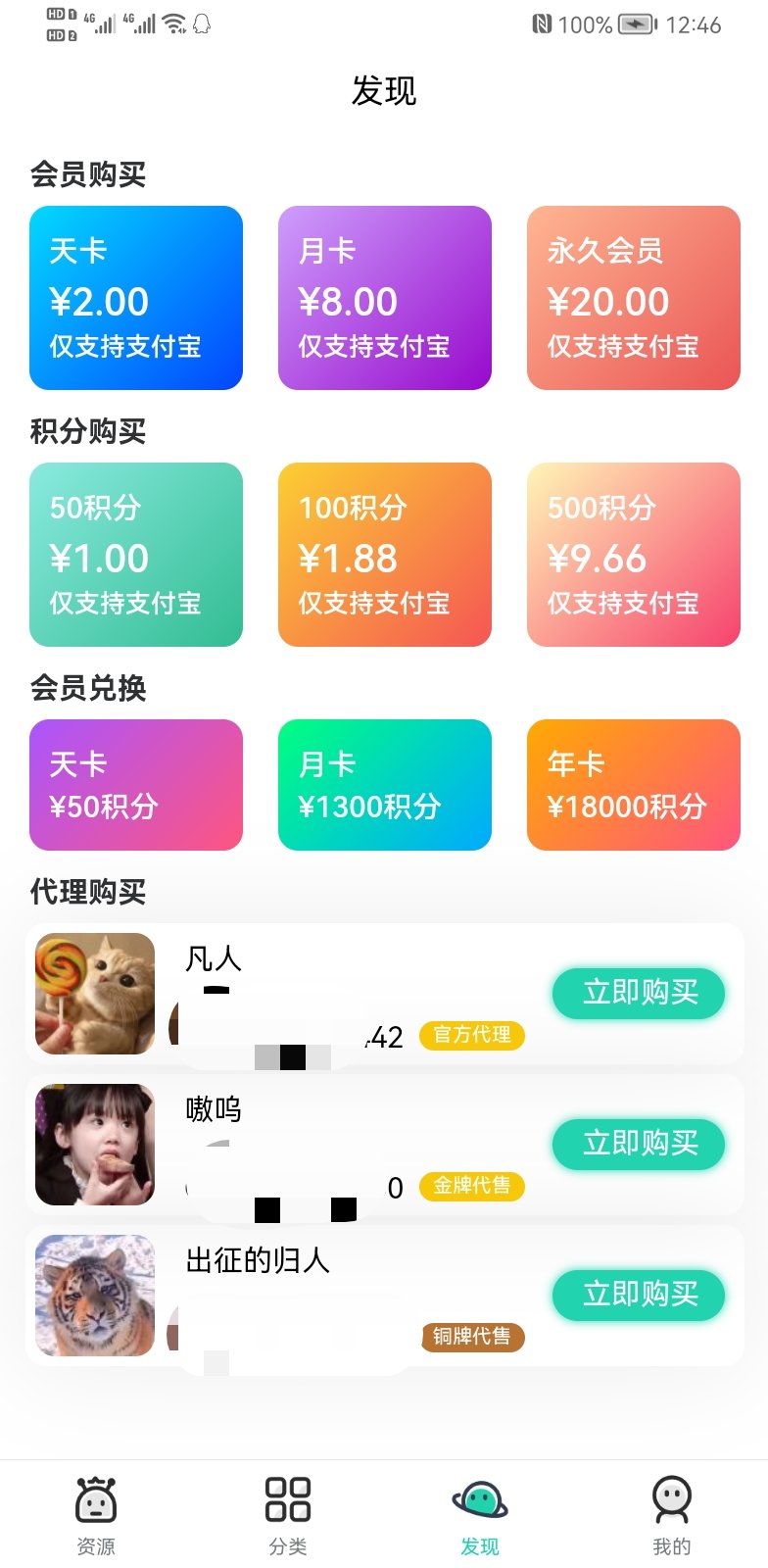The image size is (768, 1568).
Task: Select the 天卡 ¥2.00 membership card
Action: coord(136,298)
